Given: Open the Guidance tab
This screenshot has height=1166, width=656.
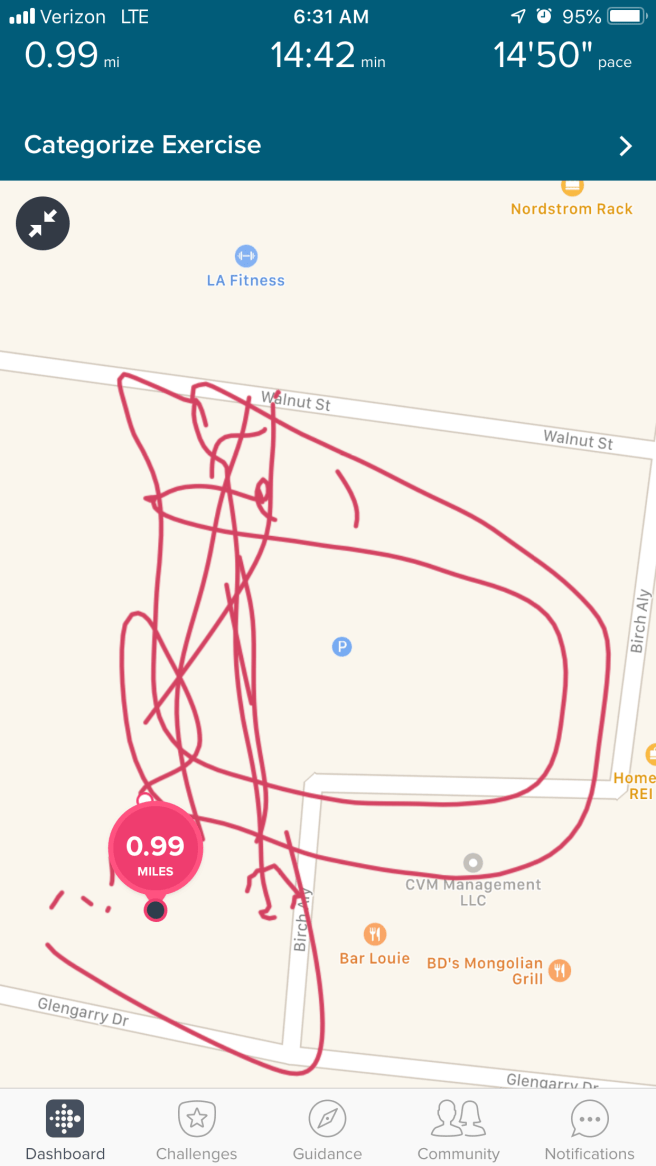Looking at the screenshot, I should pos(327,1130).
